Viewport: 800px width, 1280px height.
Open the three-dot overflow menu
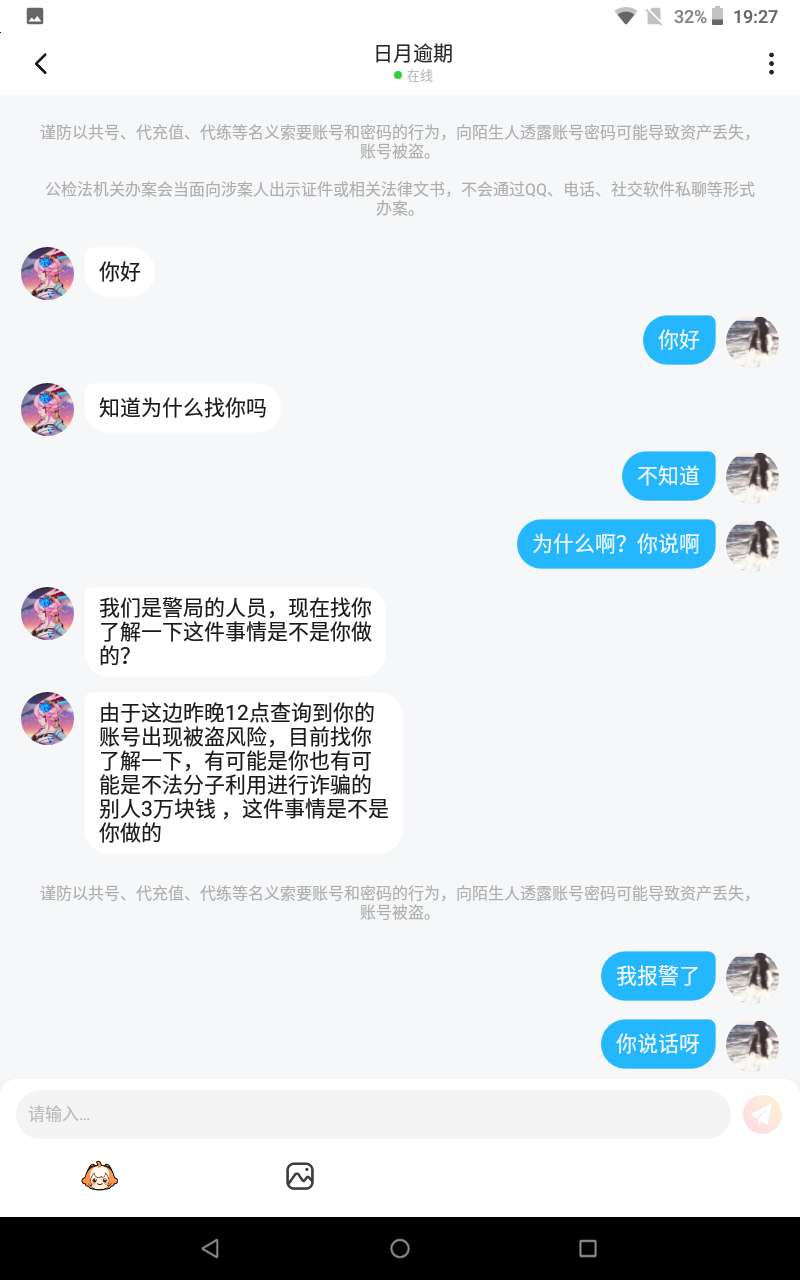point(770,64)
